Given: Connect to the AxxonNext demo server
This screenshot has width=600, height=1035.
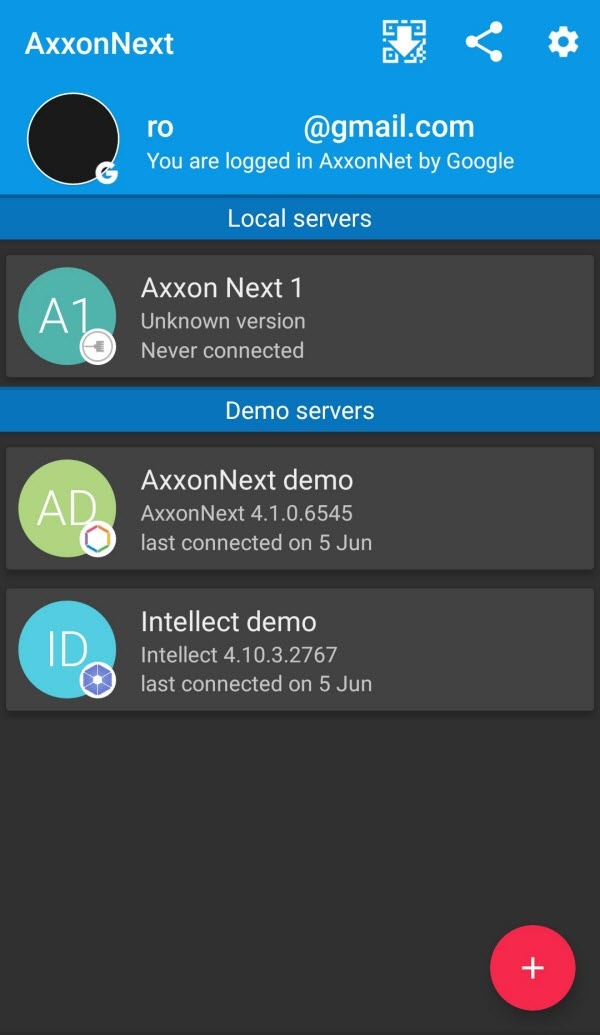Looking at the screenshot, I should tap(300, 509).
